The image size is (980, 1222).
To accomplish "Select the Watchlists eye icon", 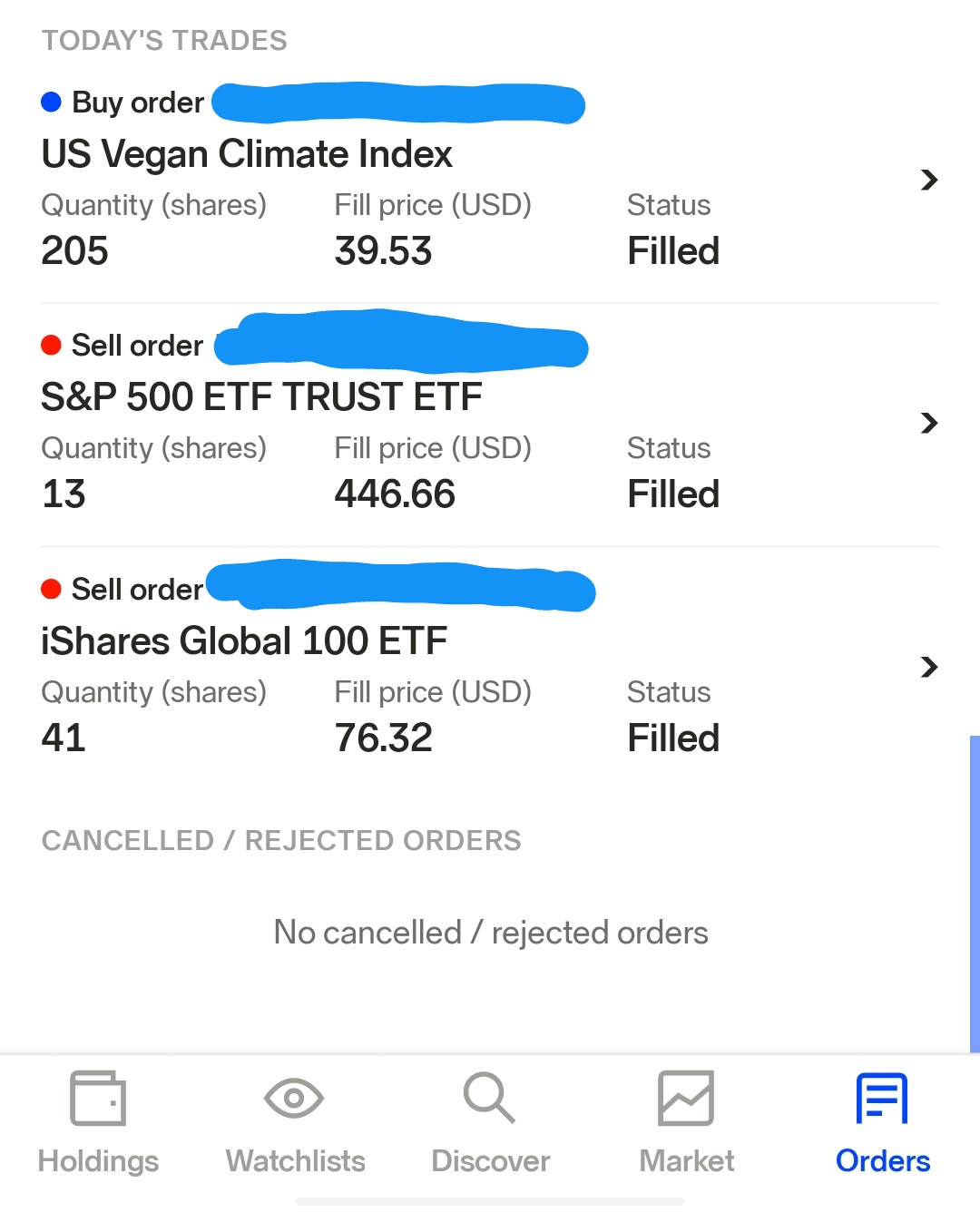I will (294, 1098).
